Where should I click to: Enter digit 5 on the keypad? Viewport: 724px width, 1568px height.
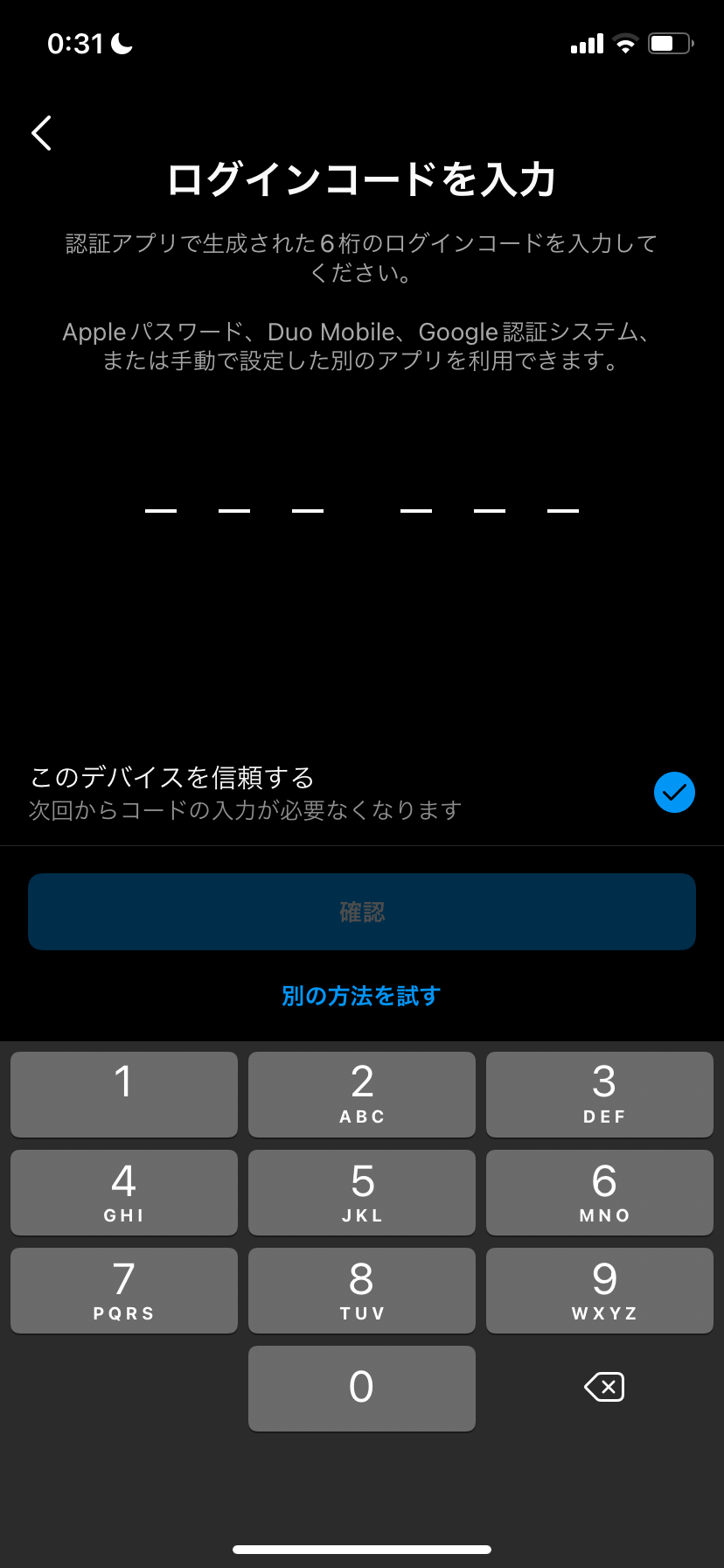pos(361,1192)
